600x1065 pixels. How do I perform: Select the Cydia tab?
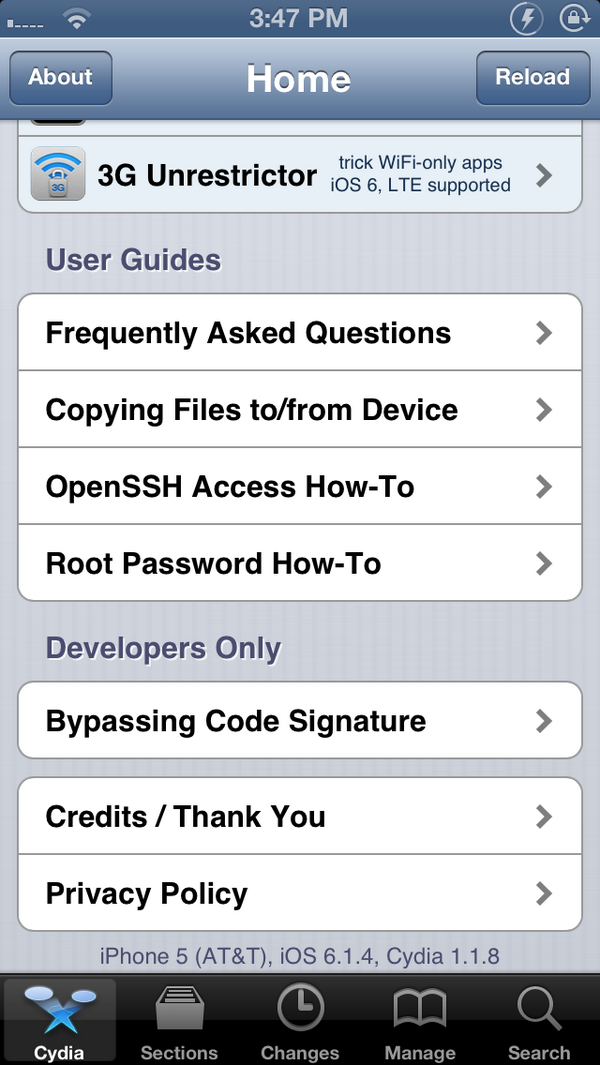point(60,1021)
